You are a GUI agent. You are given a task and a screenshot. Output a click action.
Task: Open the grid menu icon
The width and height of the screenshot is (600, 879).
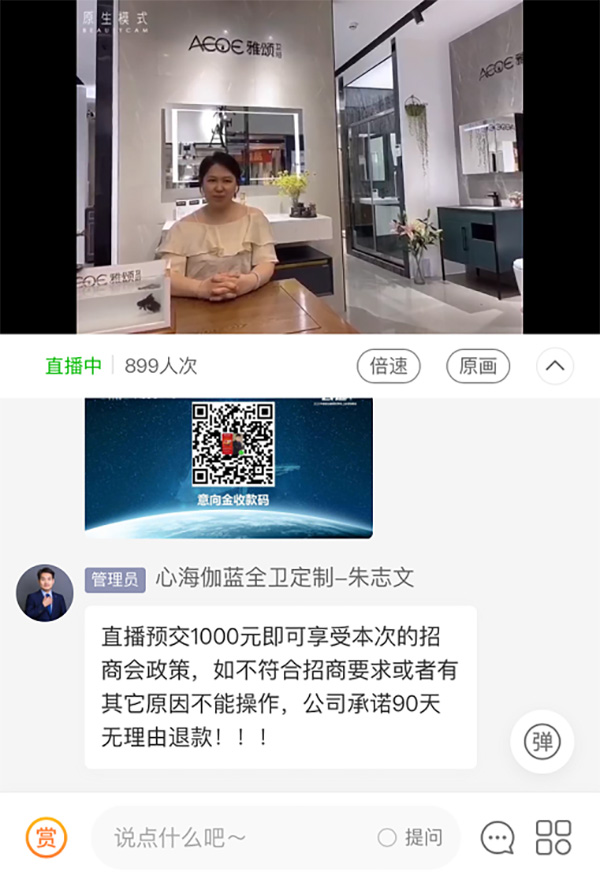[x=553, y=837]
